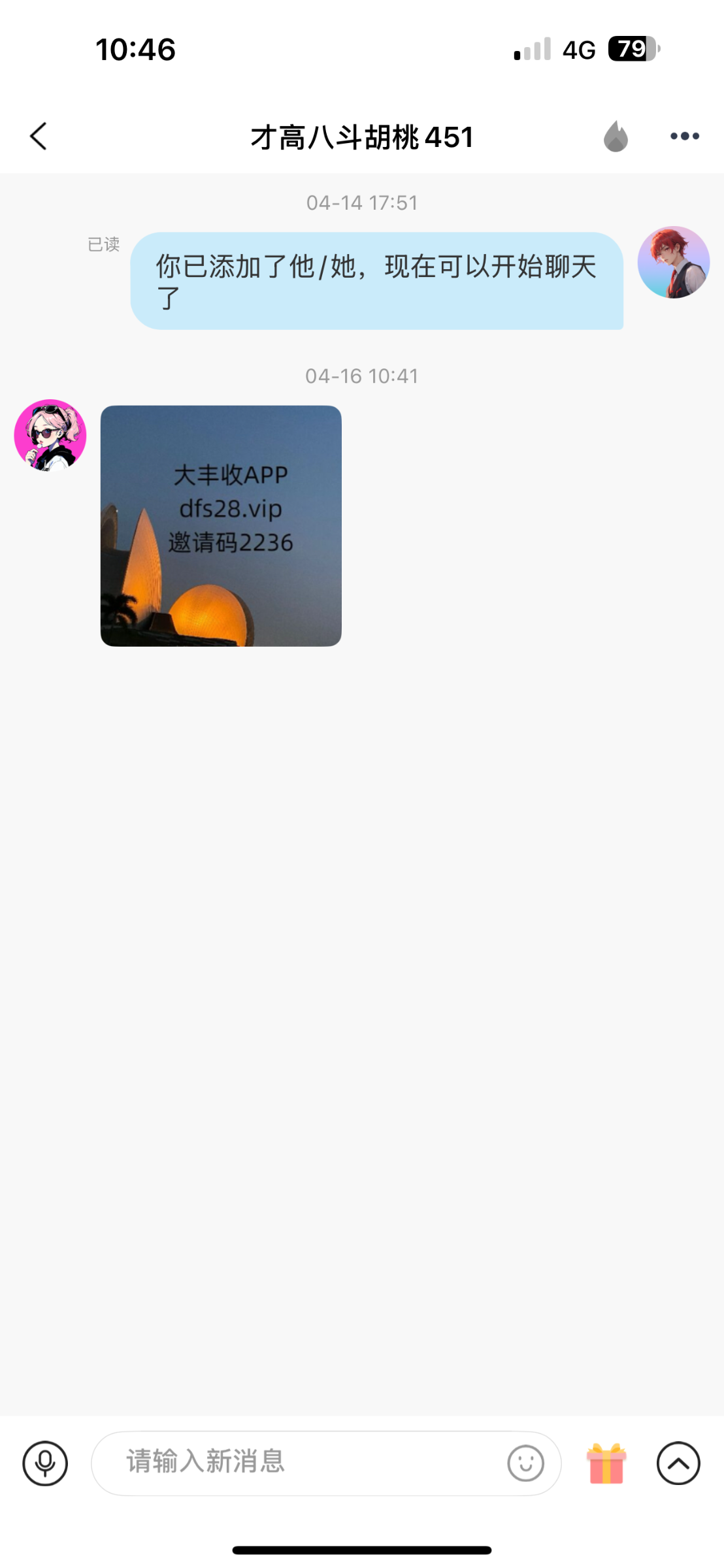Open the emoji picker
The width and height of the screenshot is (724, 1568).
(526, 1463)
